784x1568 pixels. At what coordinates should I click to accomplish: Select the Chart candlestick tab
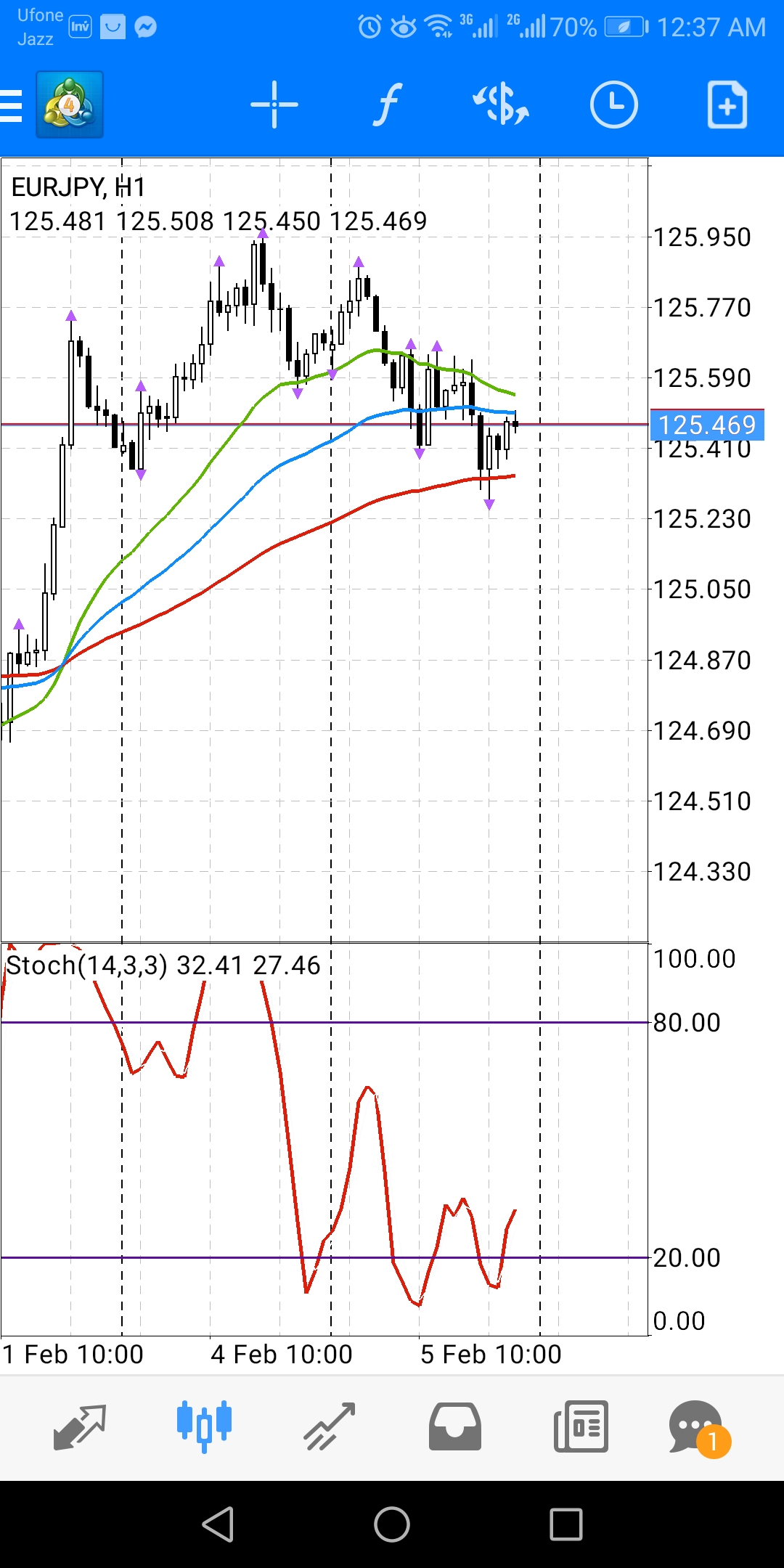click(x=204, y=1426)
